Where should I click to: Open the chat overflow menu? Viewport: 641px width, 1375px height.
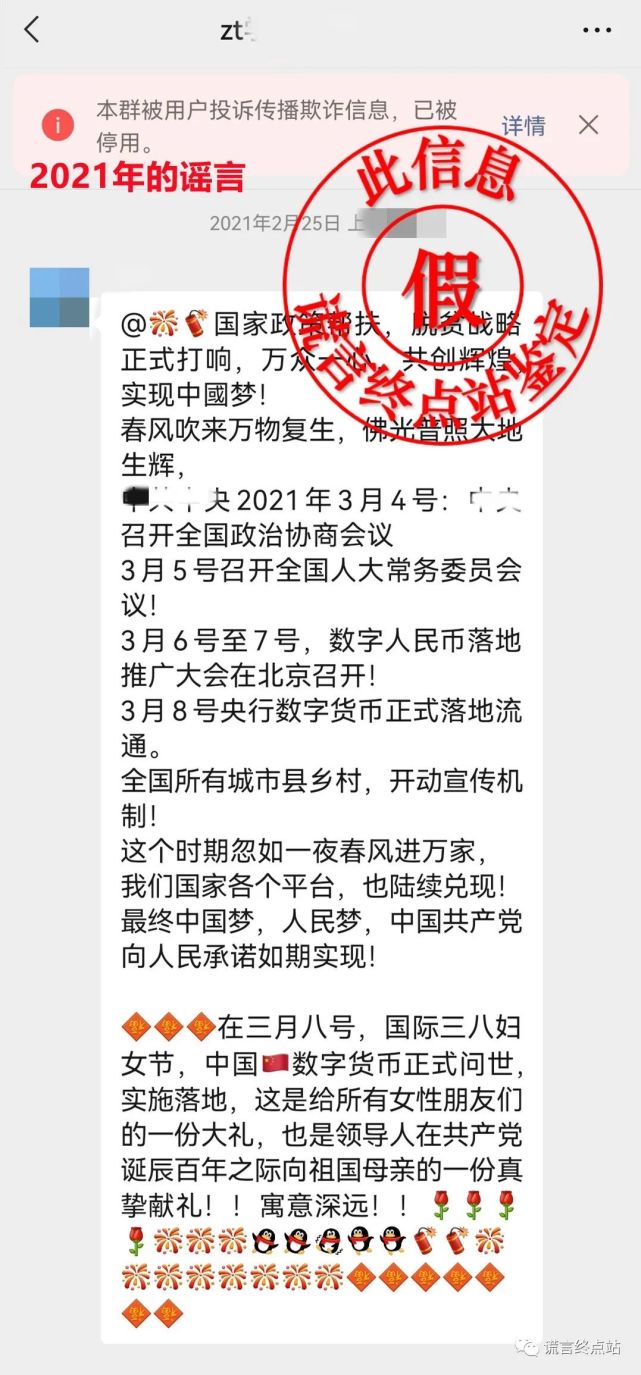click(x=596, y=30)
